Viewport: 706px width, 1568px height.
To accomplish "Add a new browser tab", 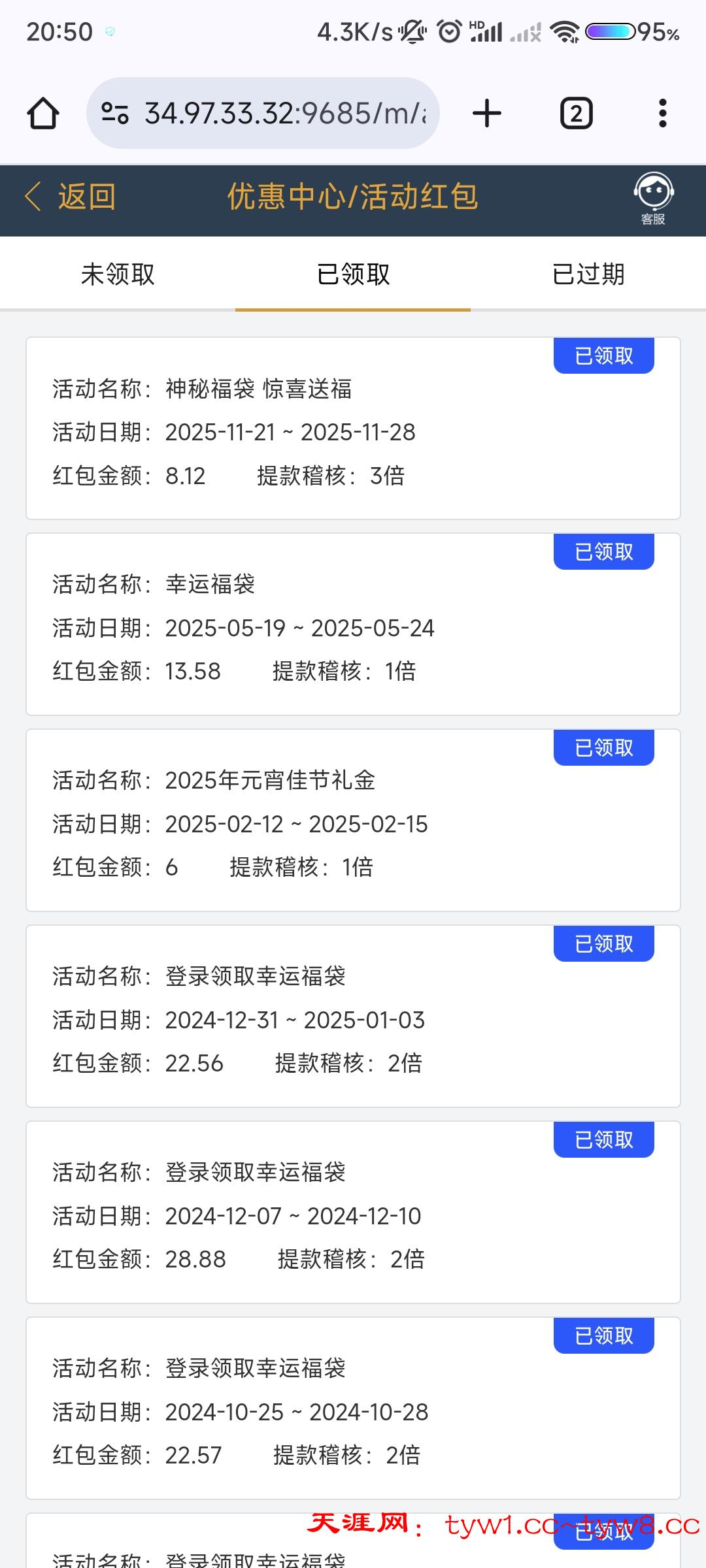I will (487, 114).
